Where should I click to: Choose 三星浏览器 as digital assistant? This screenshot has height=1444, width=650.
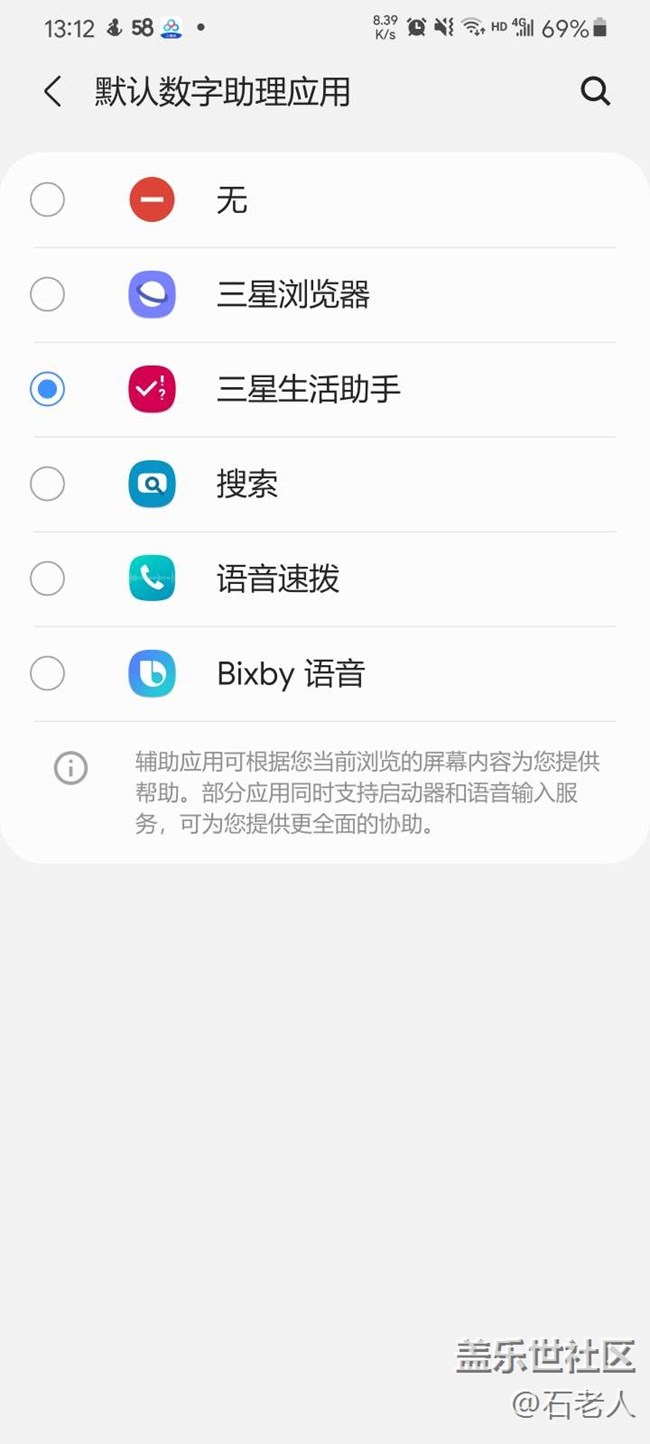[324, 295]
